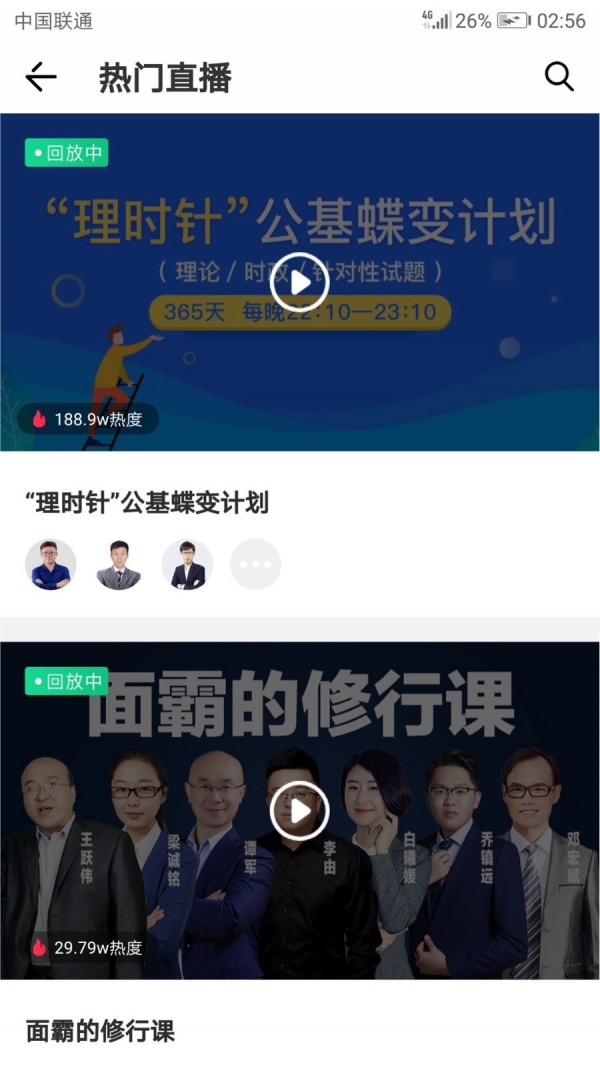This screenshot has width=600, height=1067.
Task: Show more teachers via the three-dots circle
Action: (x=255, y=565)
